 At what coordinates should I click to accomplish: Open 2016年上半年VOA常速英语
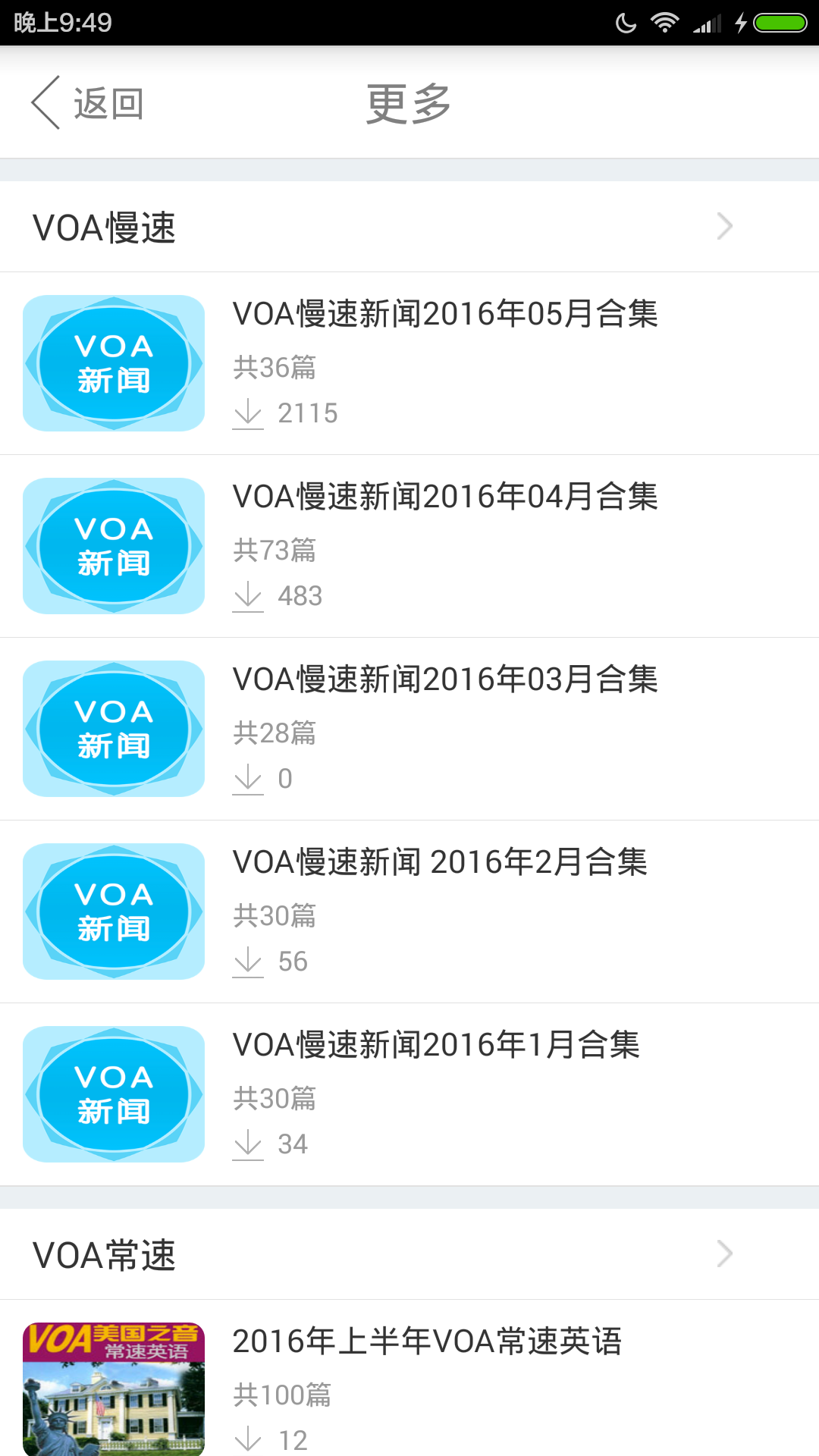pos(409,1378)
